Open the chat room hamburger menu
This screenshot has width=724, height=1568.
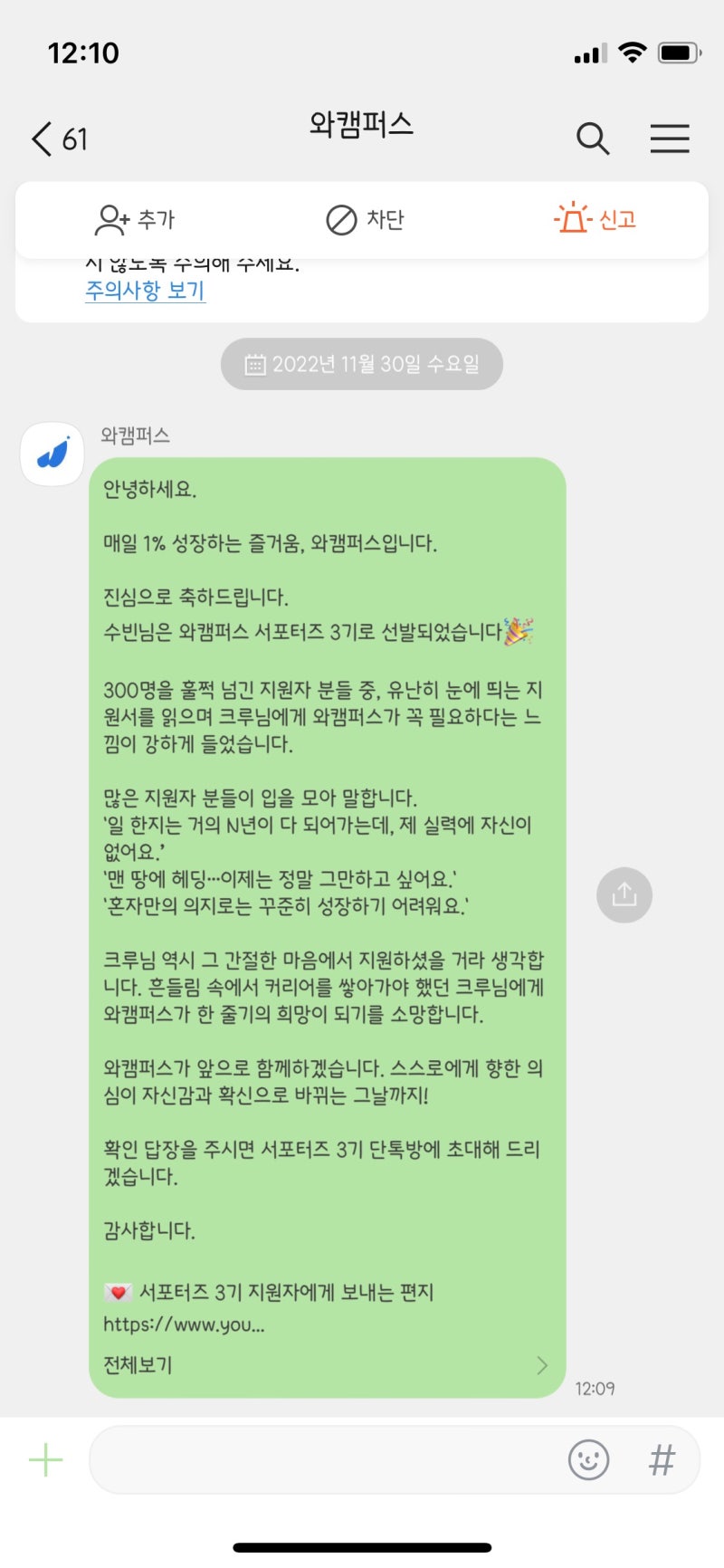tap(670, 139)
